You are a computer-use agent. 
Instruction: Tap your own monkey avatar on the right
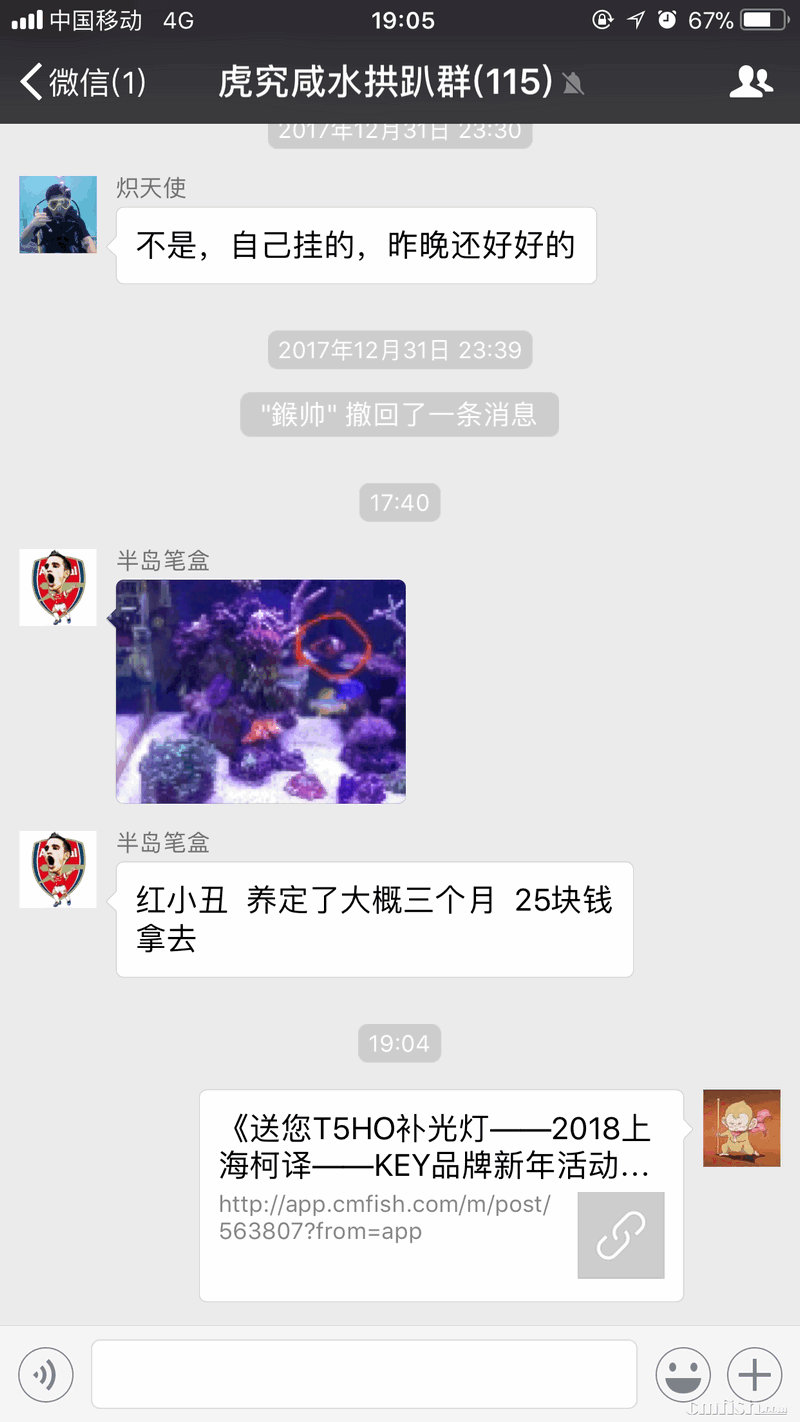(x=741, y=1128)
